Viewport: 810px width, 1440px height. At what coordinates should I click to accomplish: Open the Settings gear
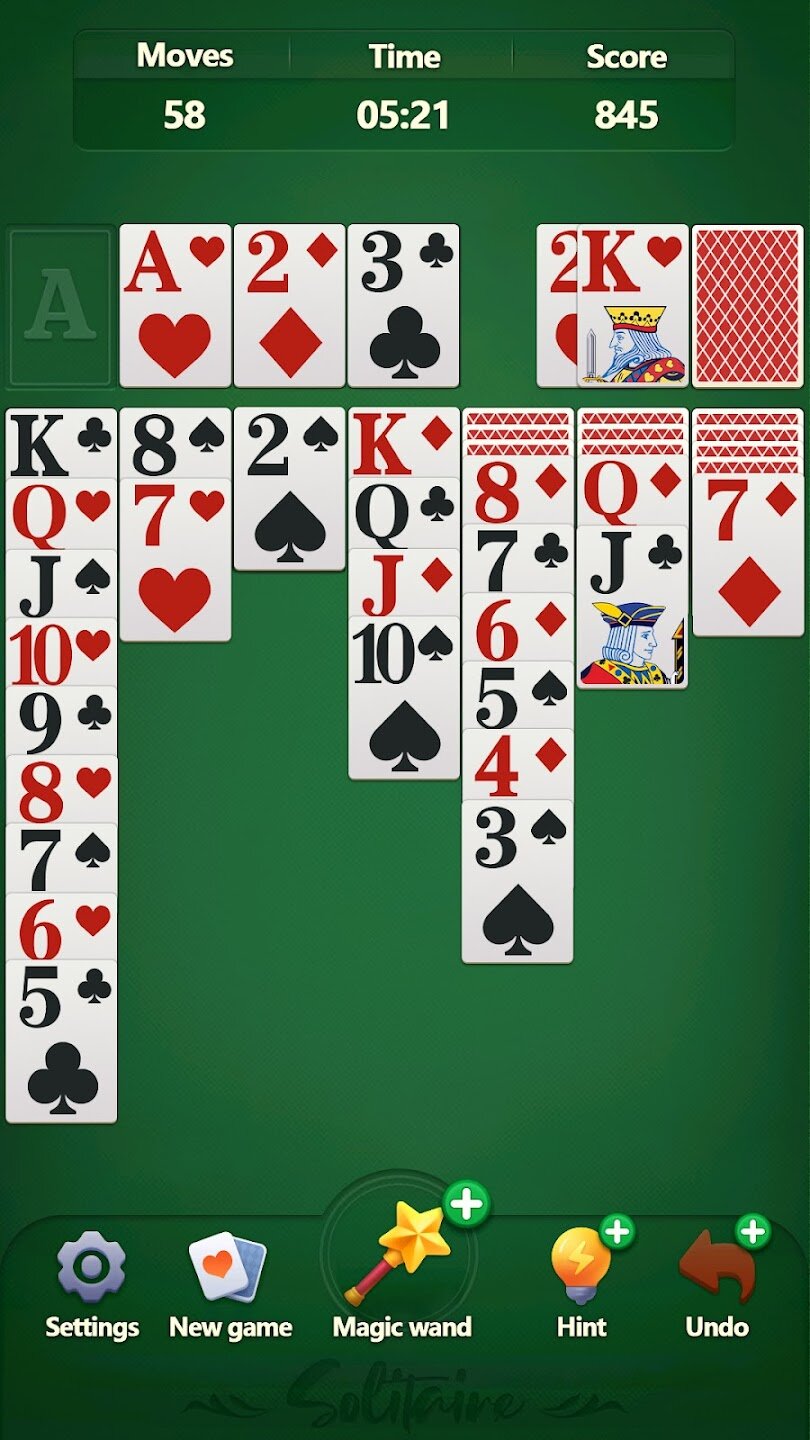pos(91,1285)
